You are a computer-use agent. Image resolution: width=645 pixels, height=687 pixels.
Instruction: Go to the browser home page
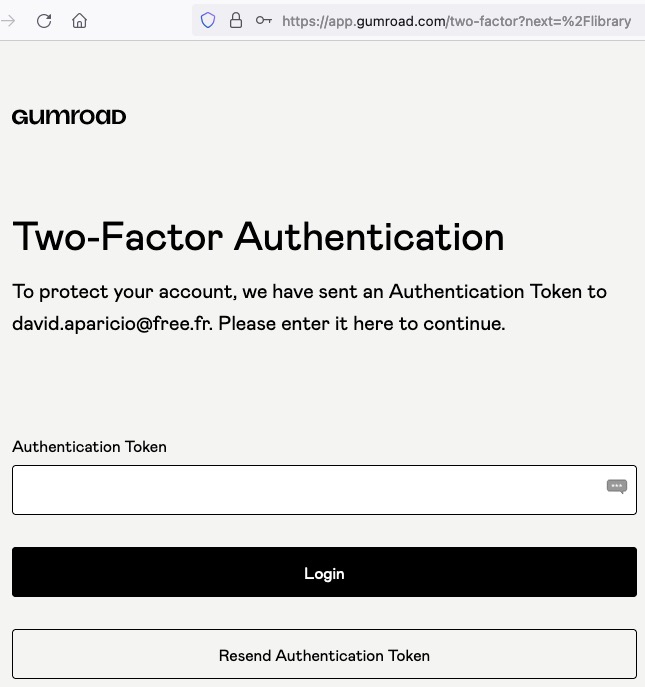[x=80, y=20]
